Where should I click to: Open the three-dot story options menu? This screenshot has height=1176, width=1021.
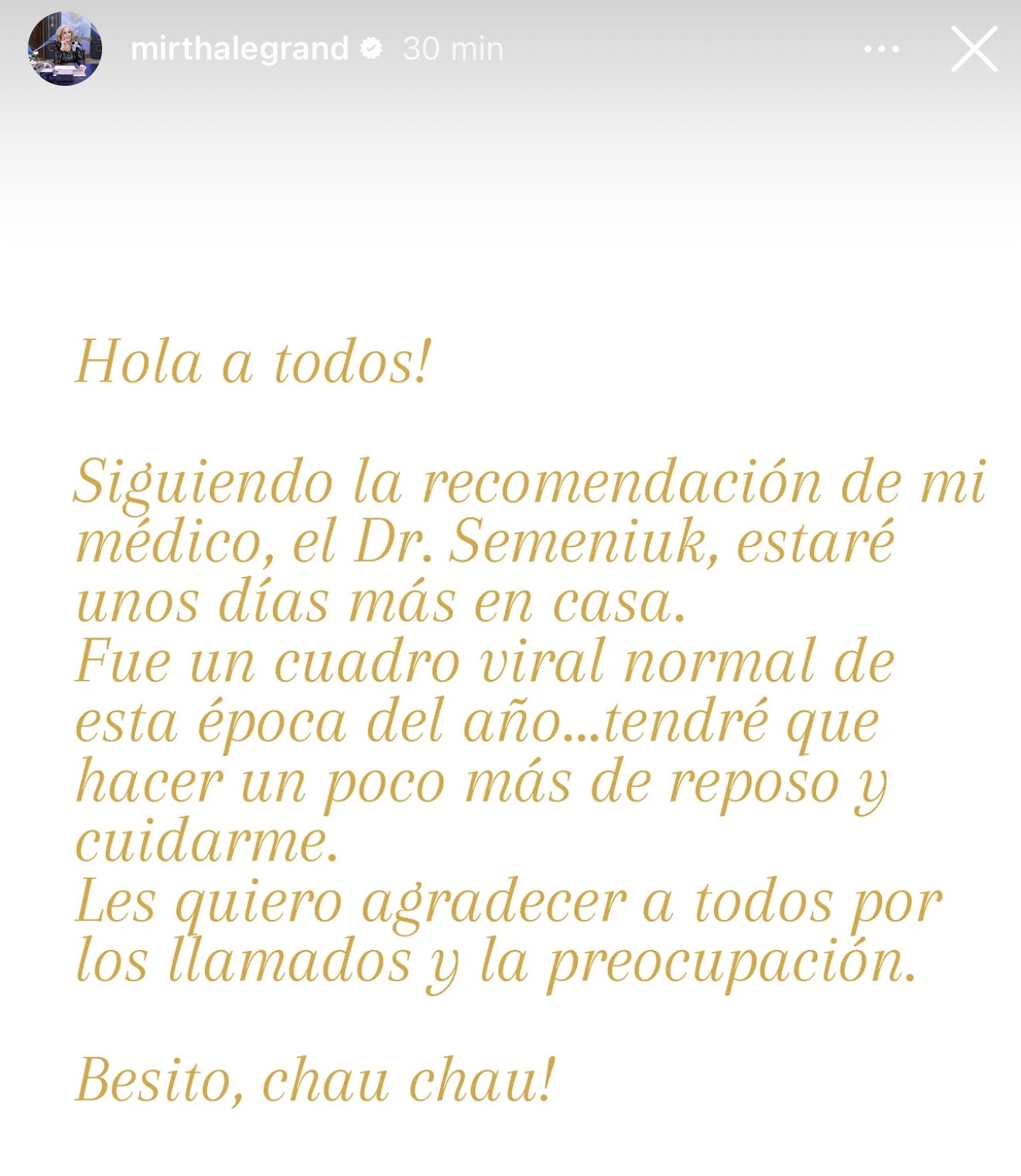tap(881, 49)
